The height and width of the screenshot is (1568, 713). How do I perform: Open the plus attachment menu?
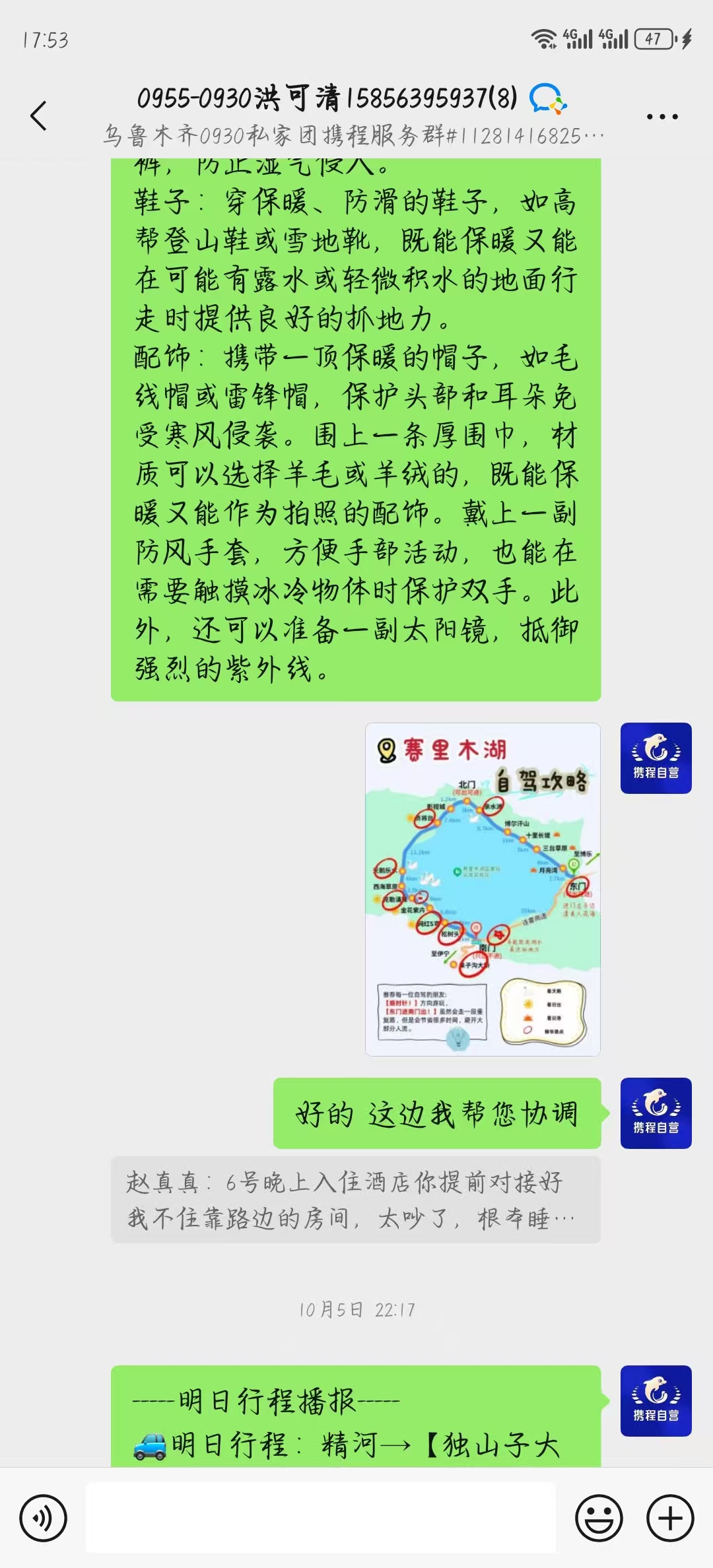(x=670, y=1518)
